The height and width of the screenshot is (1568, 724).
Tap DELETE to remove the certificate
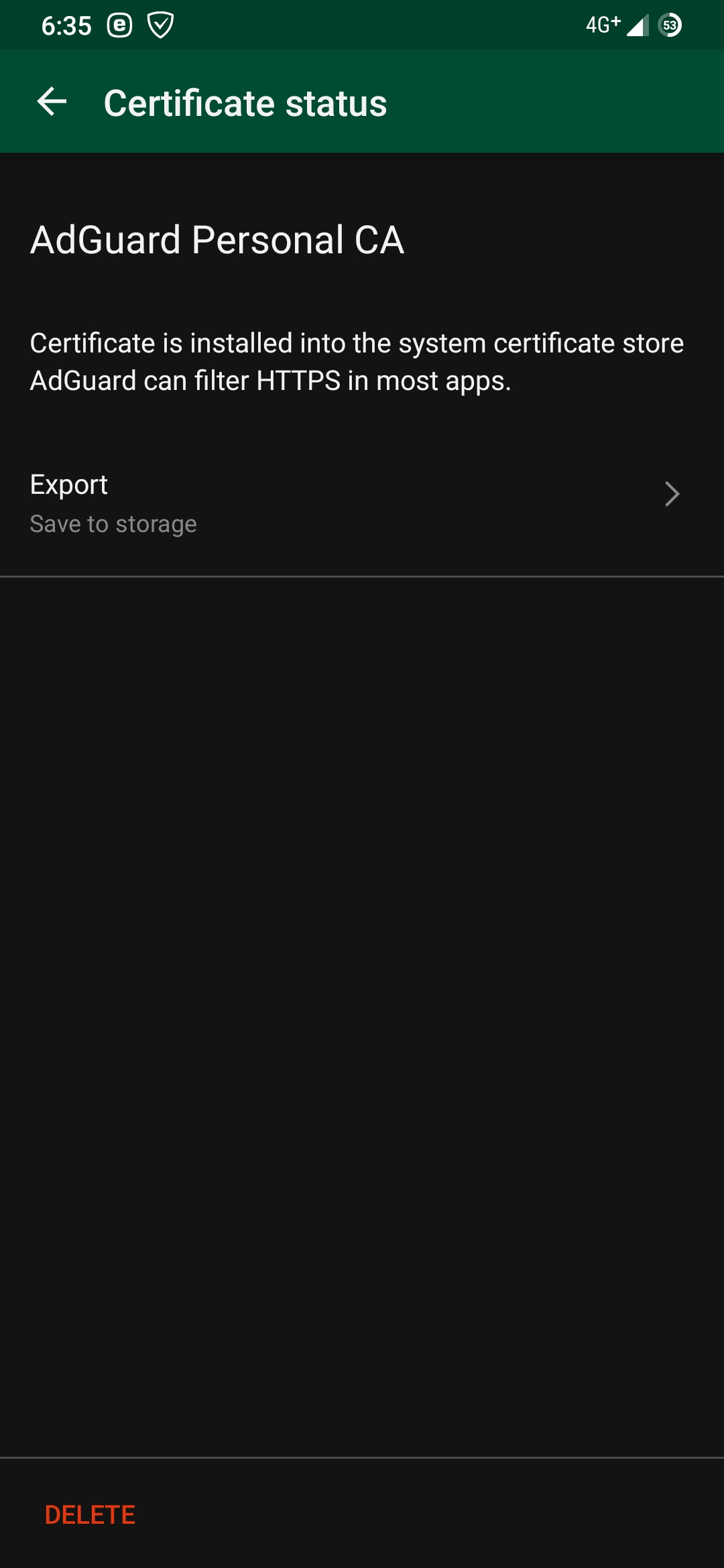[x=90, y=1514]
